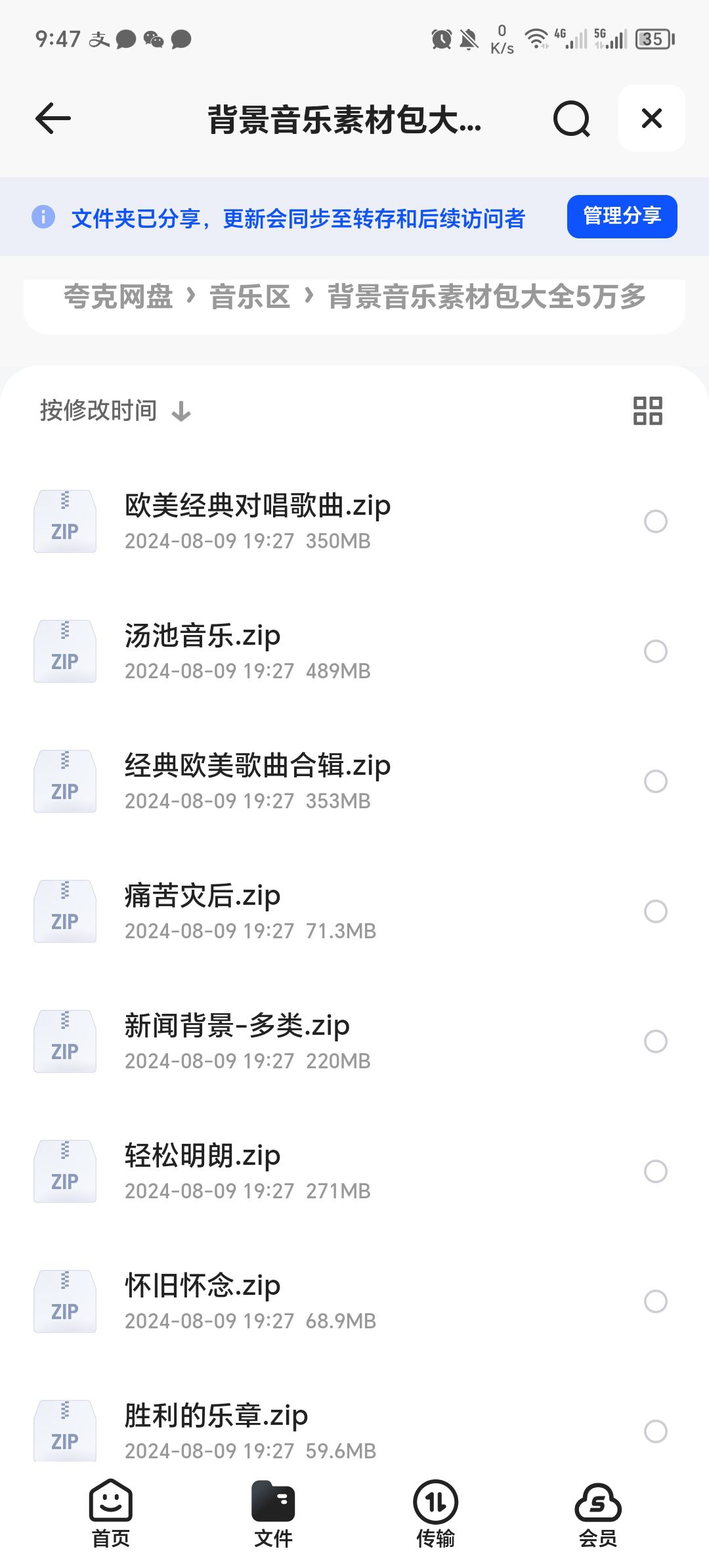The image size is (709, 1568).
Task: Close the folder view with X
Action: coord(651,119)
